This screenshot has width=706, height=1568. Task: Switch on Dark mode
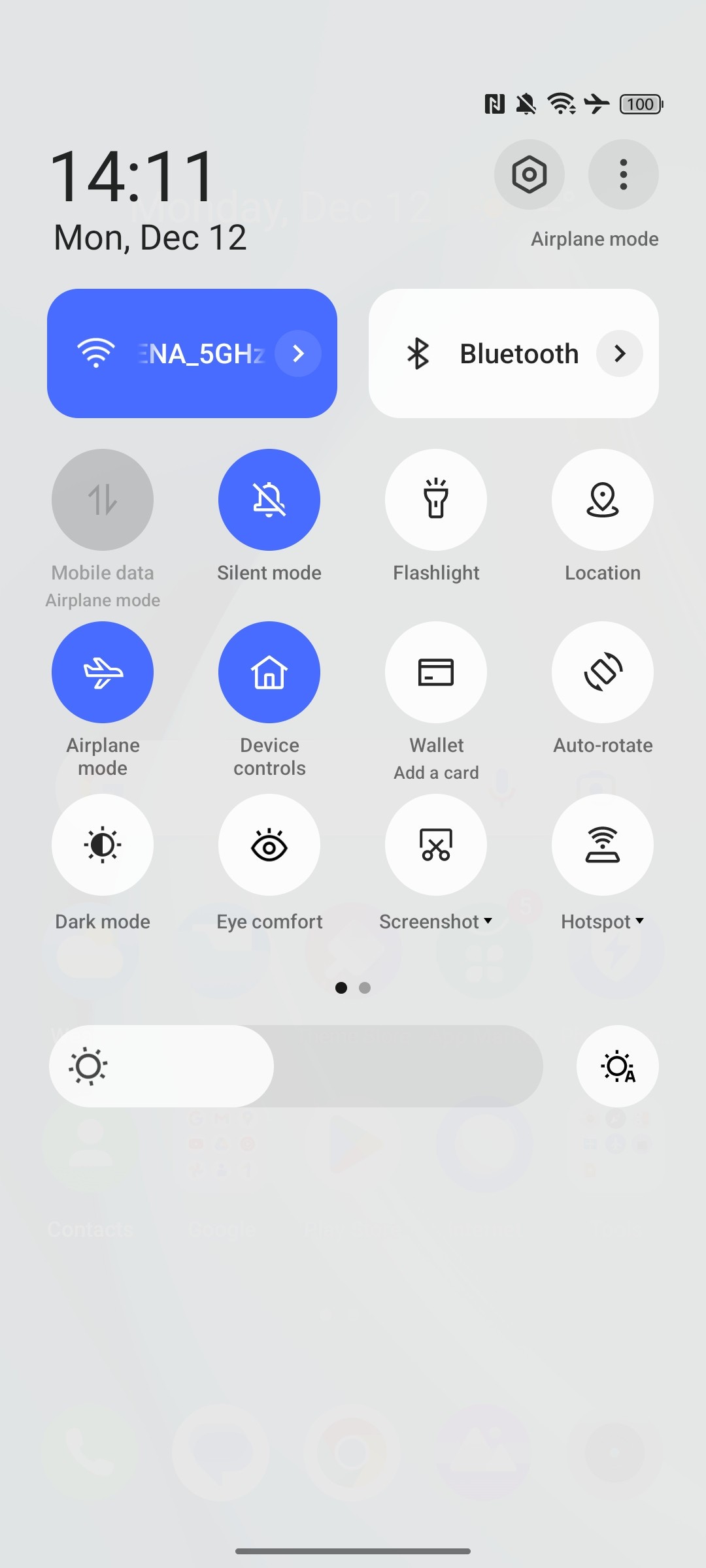click(x=103, y=845)
